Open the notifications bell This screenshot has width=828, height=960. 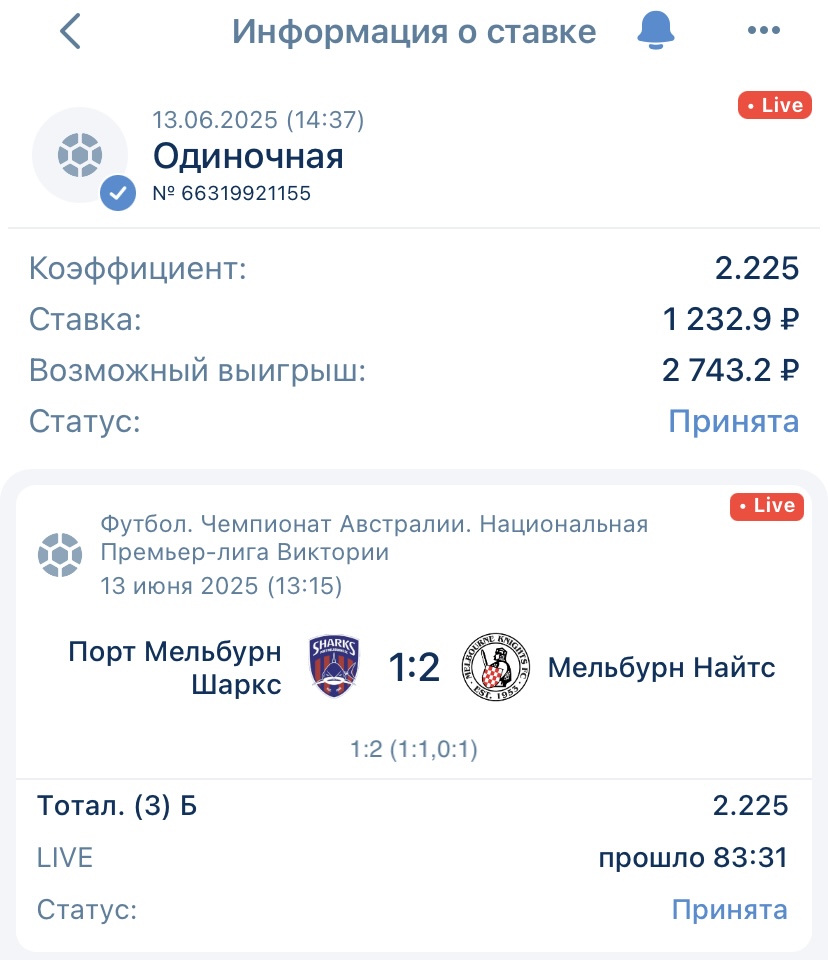656,32
